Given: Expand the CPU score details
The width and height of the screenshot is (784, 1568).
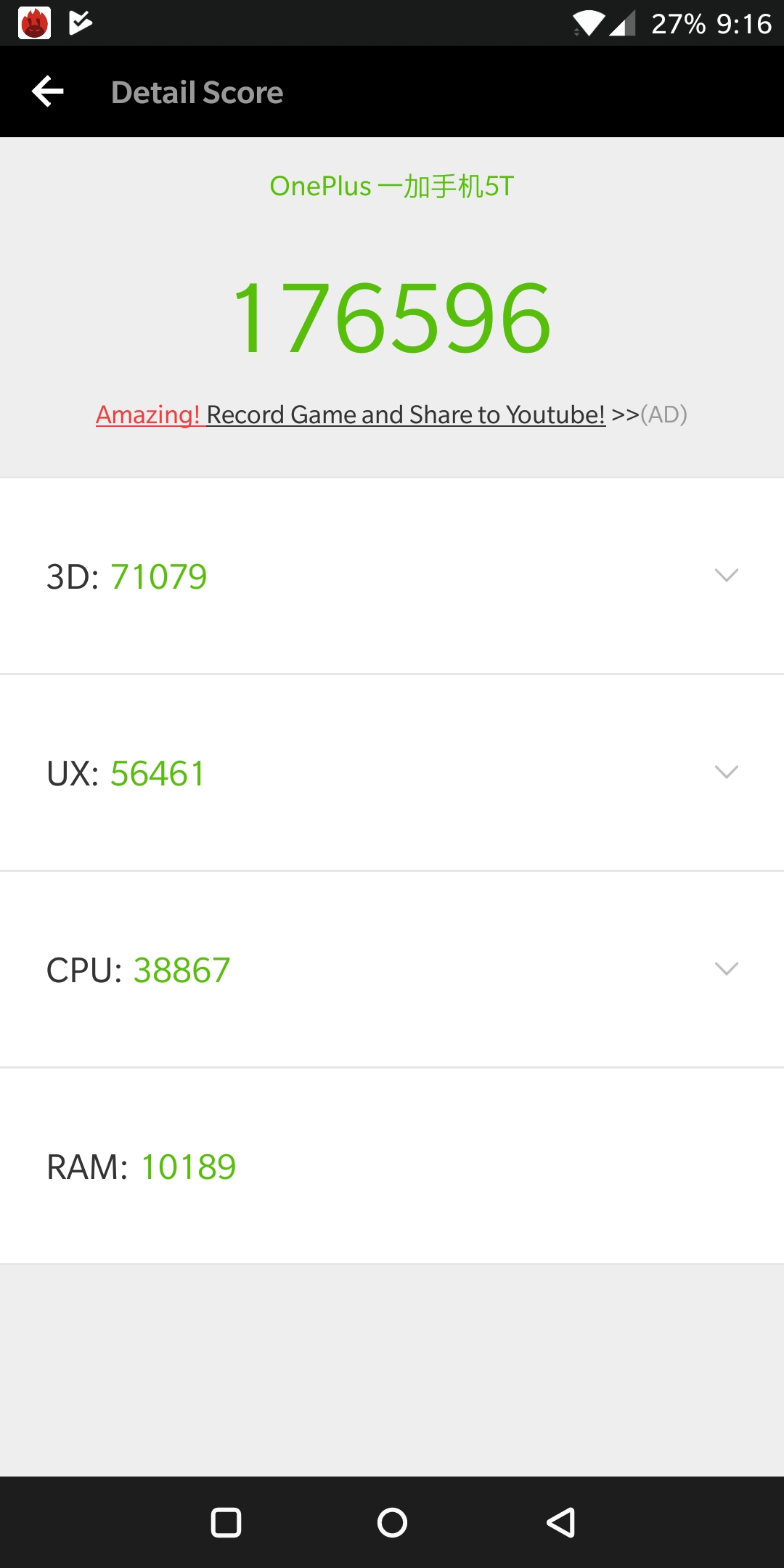Looking at the screenshot, I should (x=392, y=970).
